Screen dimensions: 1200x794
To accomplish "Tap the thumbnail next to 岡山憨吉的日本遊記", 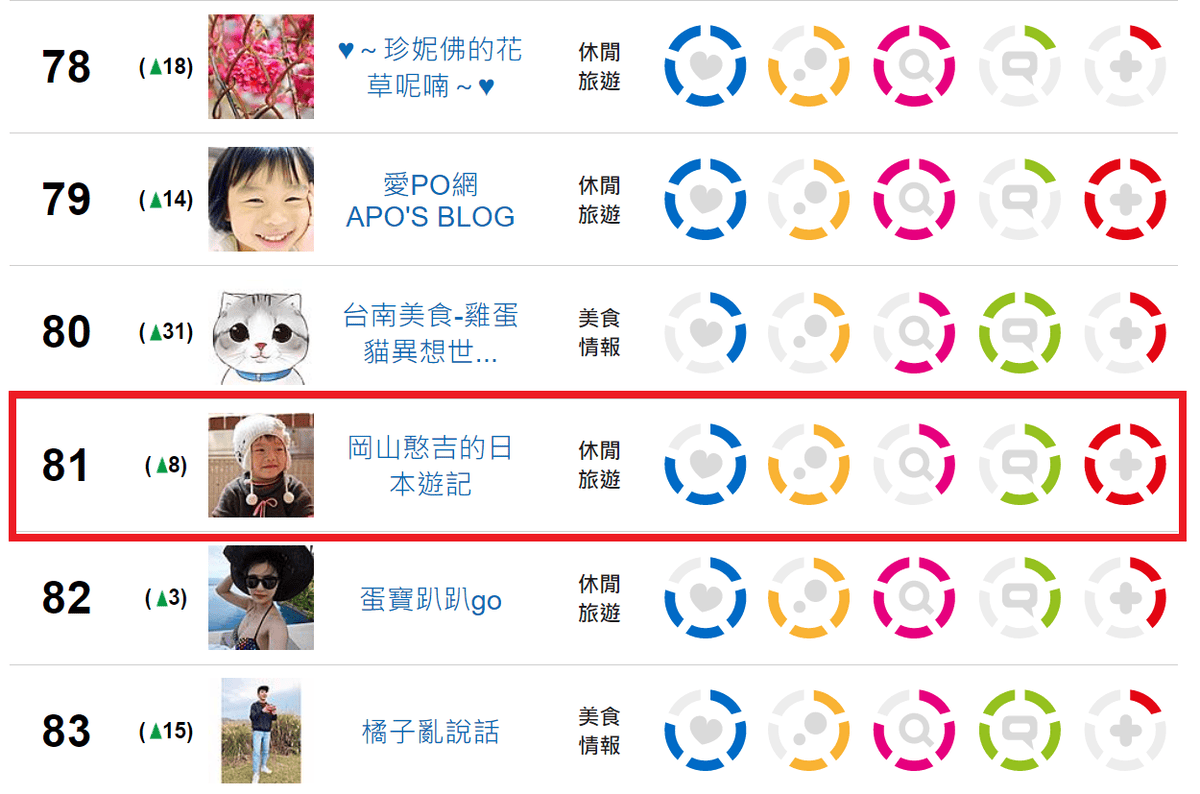I will tap(261, 466).
